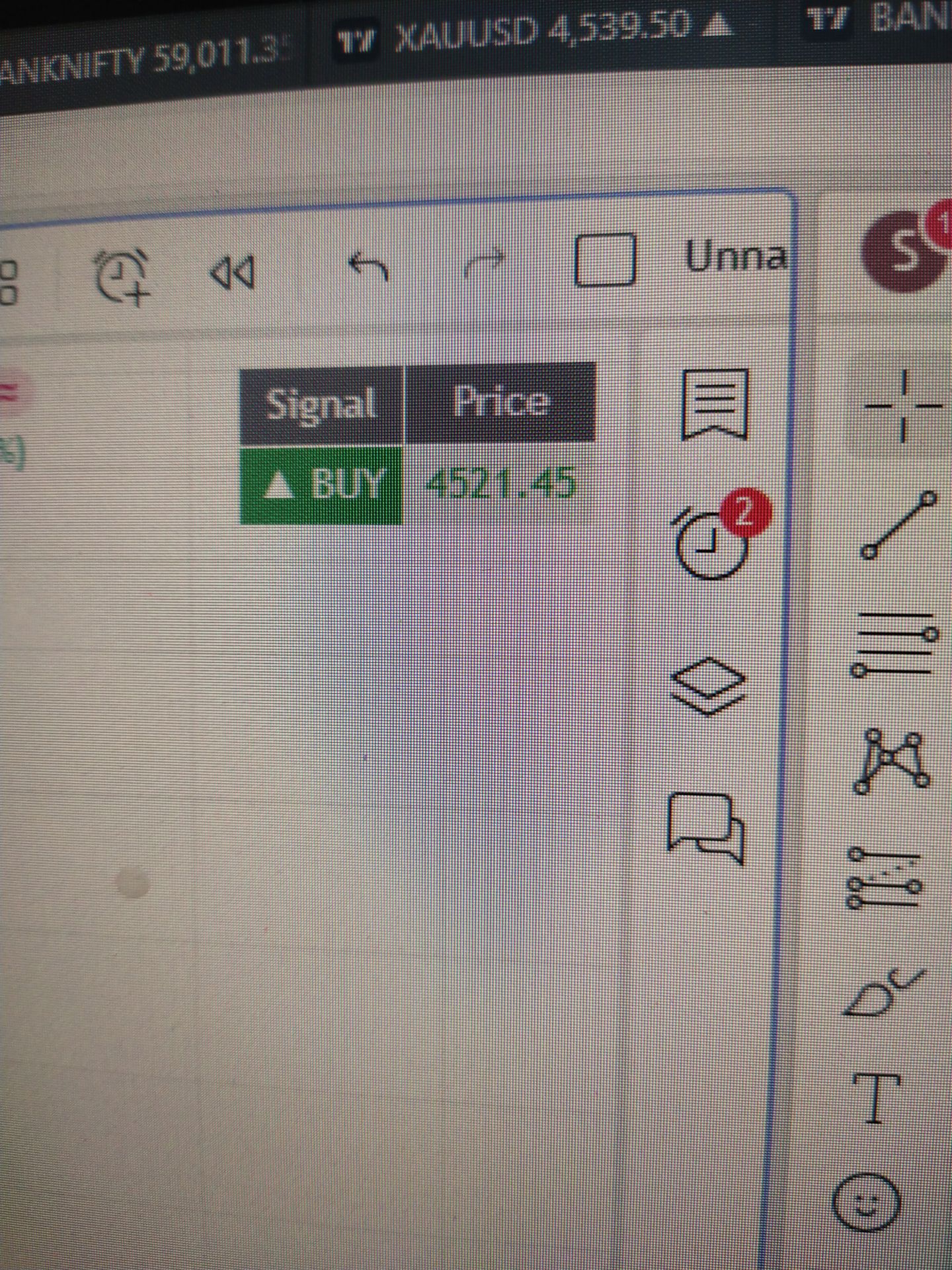
Task: Open the chats panel
Action: 705,826
